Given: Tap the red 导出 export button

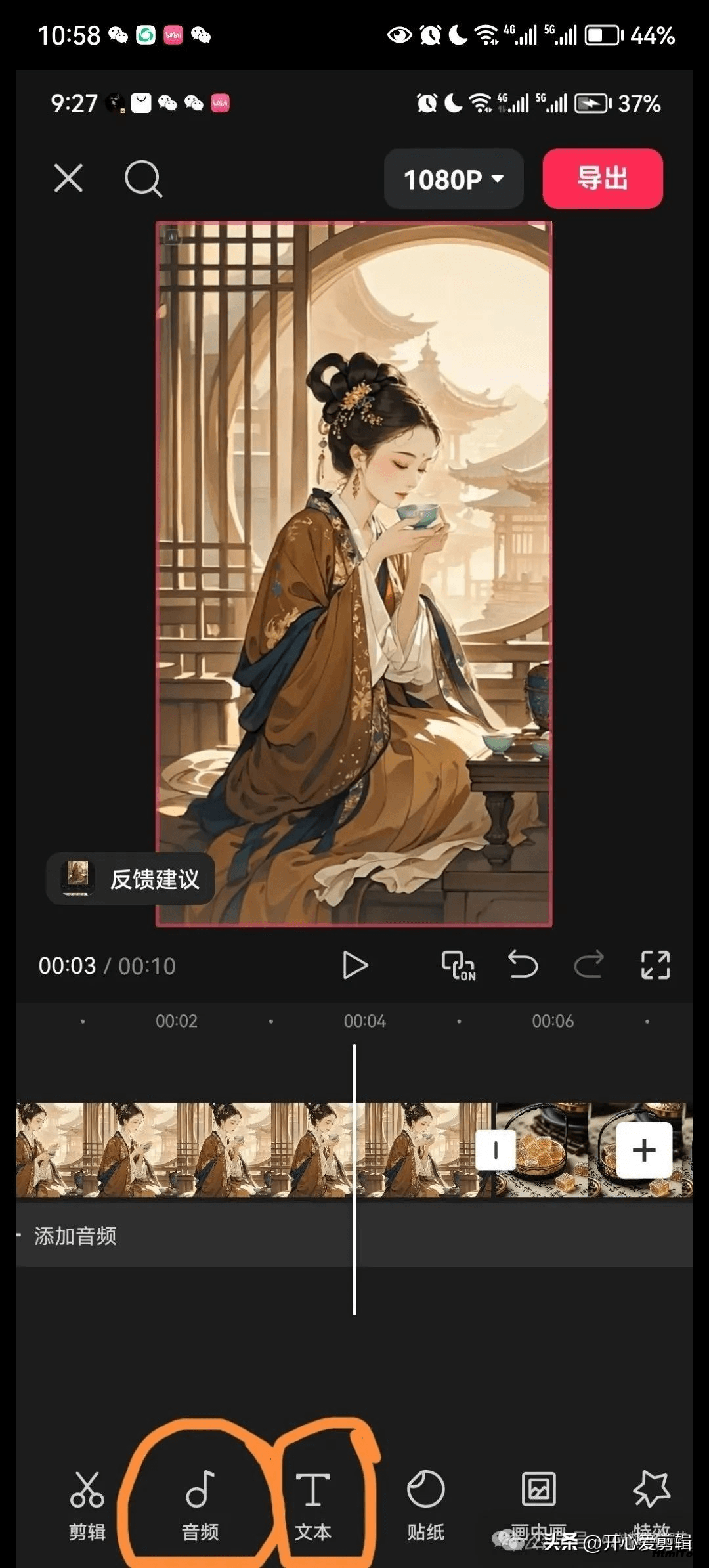Looking at the screenshot, I should pos(603,179).
